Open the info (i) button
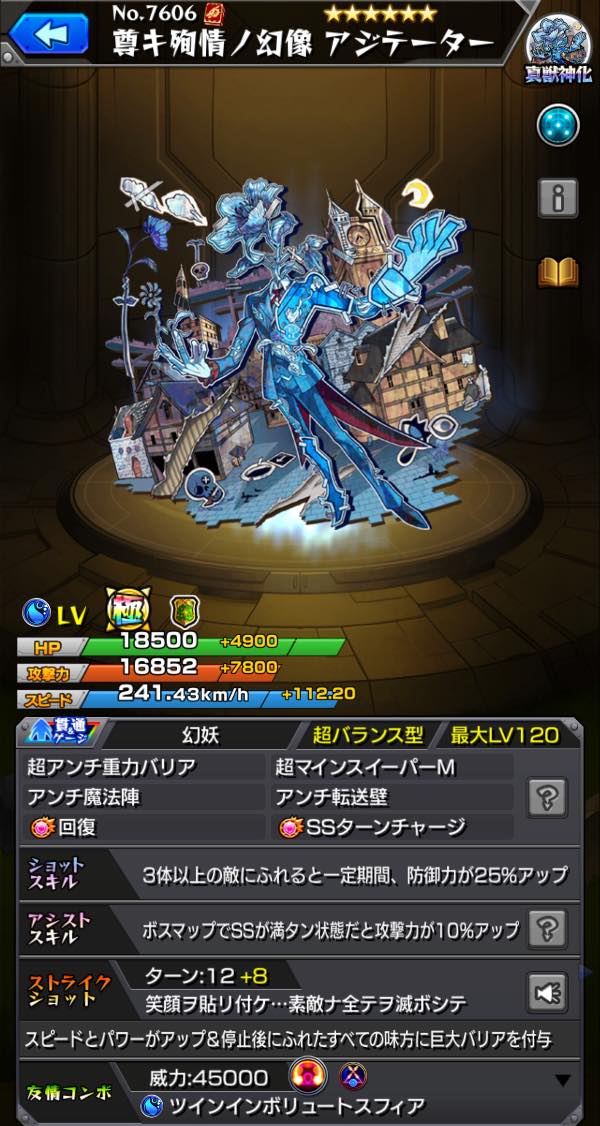Image resolution: width=600 pixels, height=1126 pixels. pos(558,198)
